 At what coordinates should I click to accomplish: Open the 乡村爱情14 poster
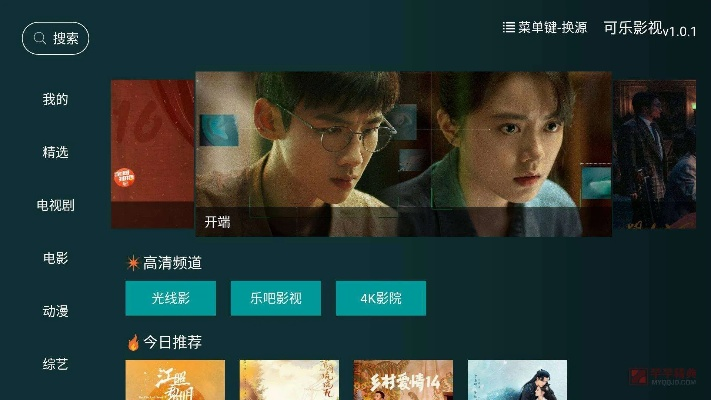pos(403,380)
